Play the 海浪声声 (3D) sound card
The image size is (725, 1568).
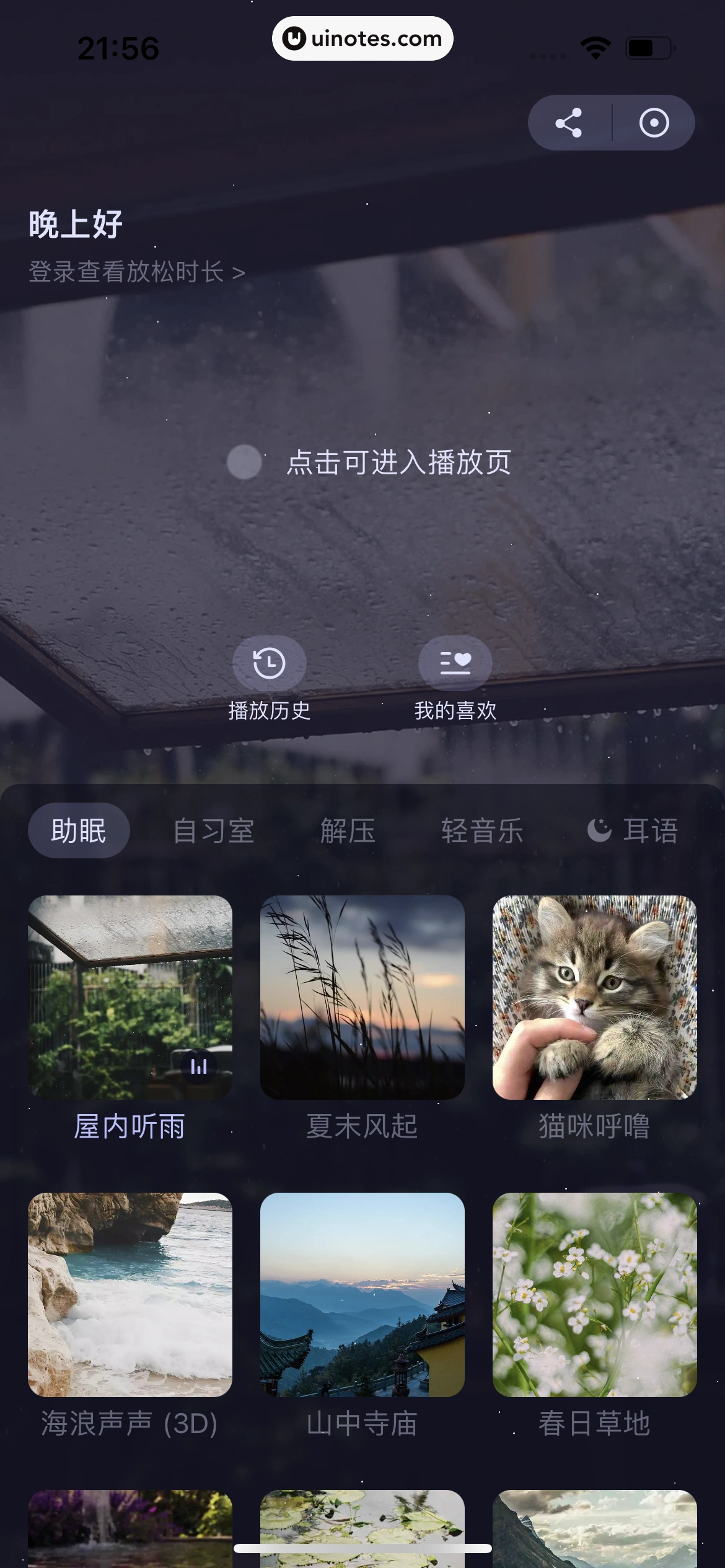[x=130, y=1294]
